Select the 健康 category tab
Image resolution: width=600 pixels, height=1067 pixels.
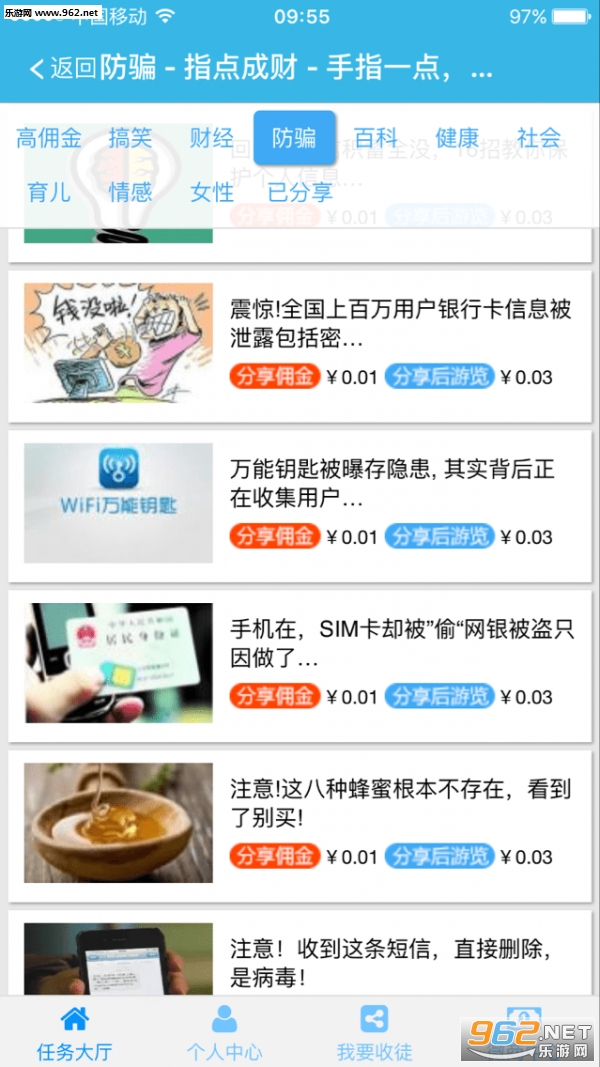pyautogui.click(x=457, y=138)
